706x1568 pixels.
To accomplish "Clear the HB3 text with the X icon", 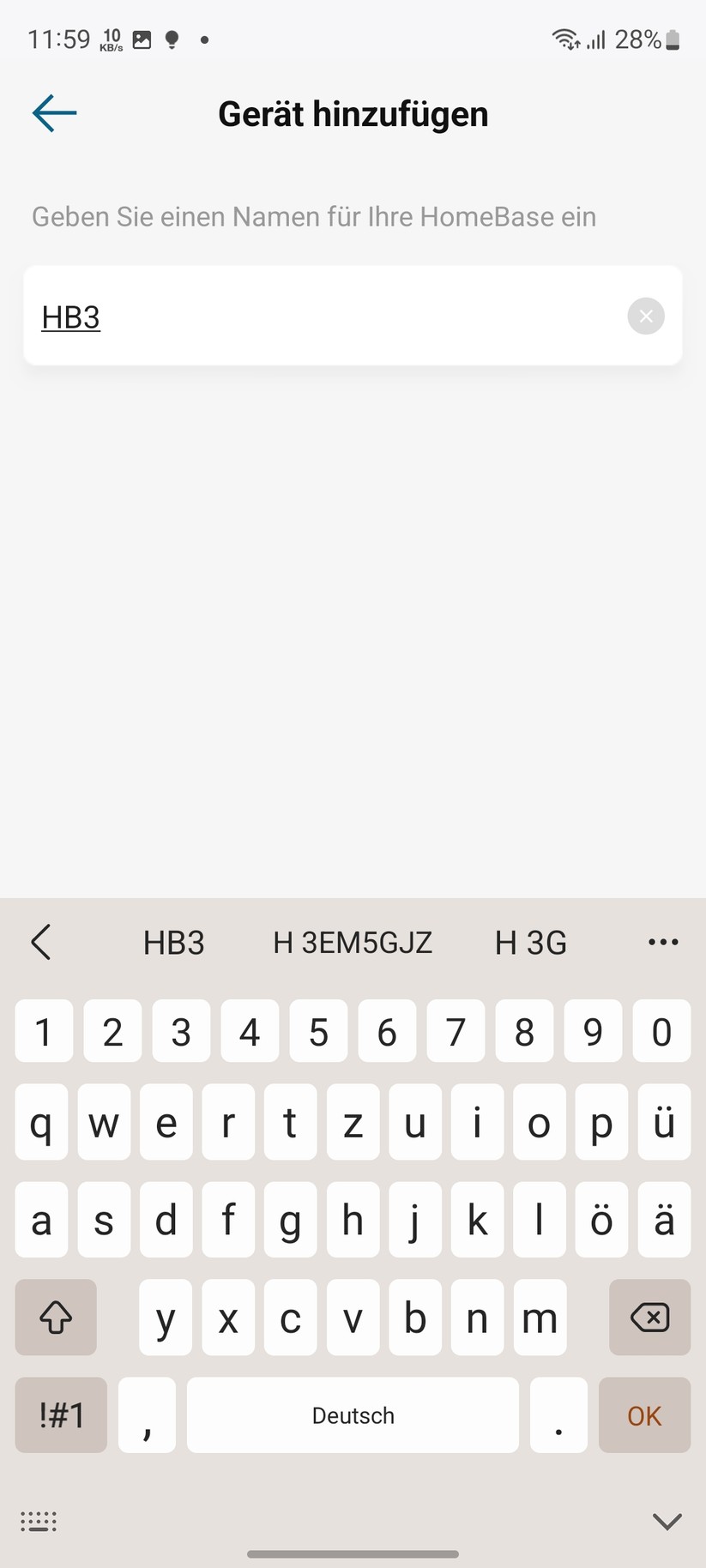I will (x=645, y=316).
